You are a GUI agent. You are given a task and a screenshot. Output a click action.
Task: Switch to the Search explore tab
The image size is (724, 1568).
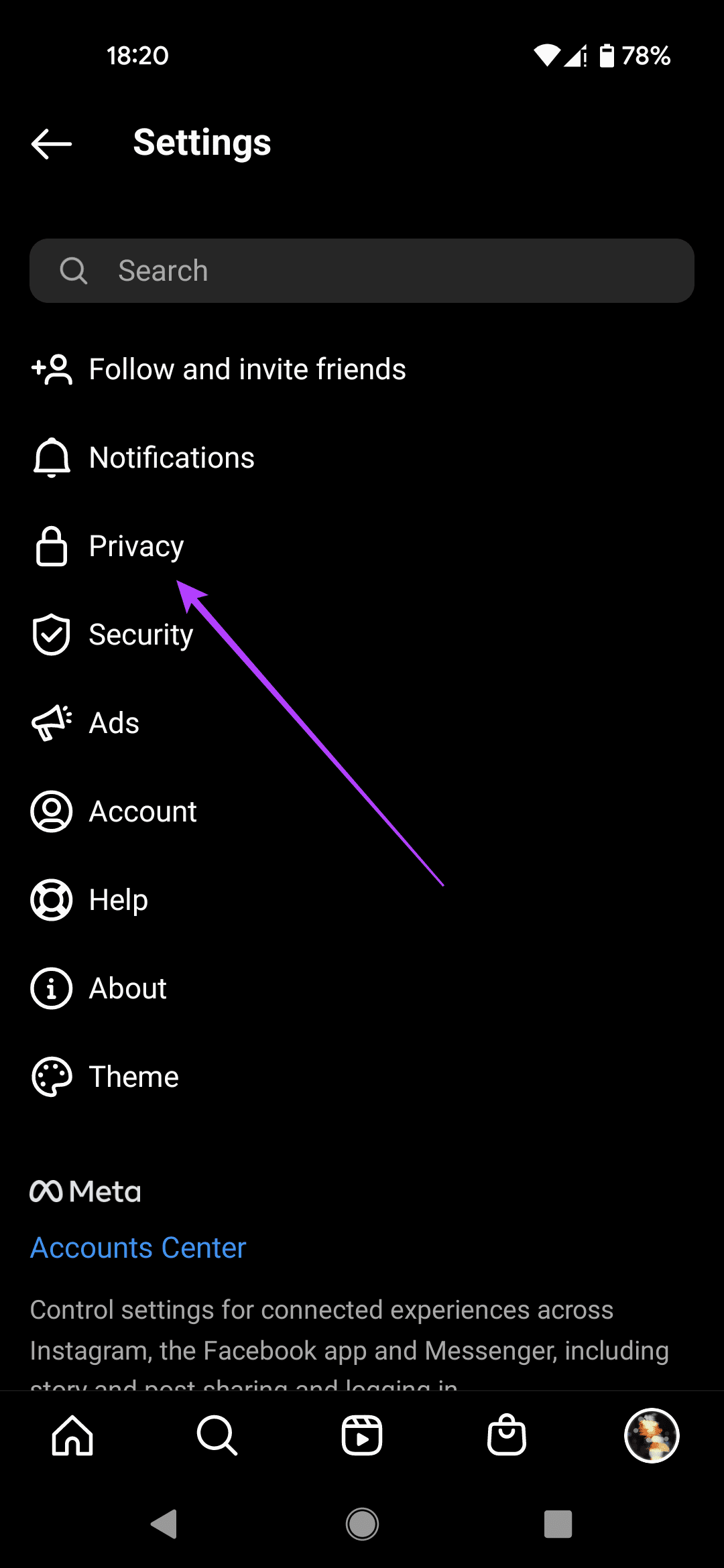217,1435
